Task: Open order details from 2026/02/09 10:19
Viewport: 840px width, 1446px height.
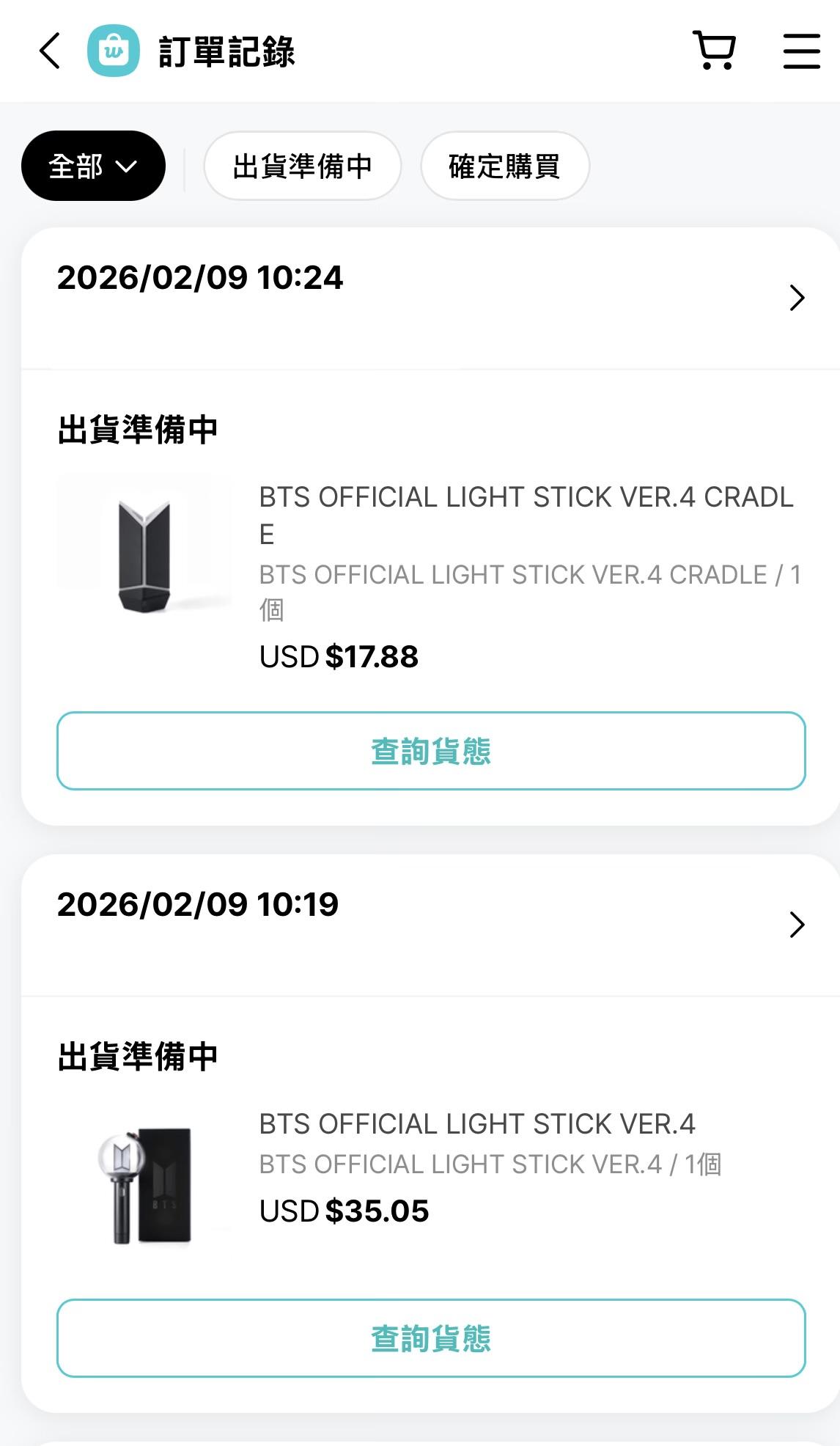Action: 797,925
